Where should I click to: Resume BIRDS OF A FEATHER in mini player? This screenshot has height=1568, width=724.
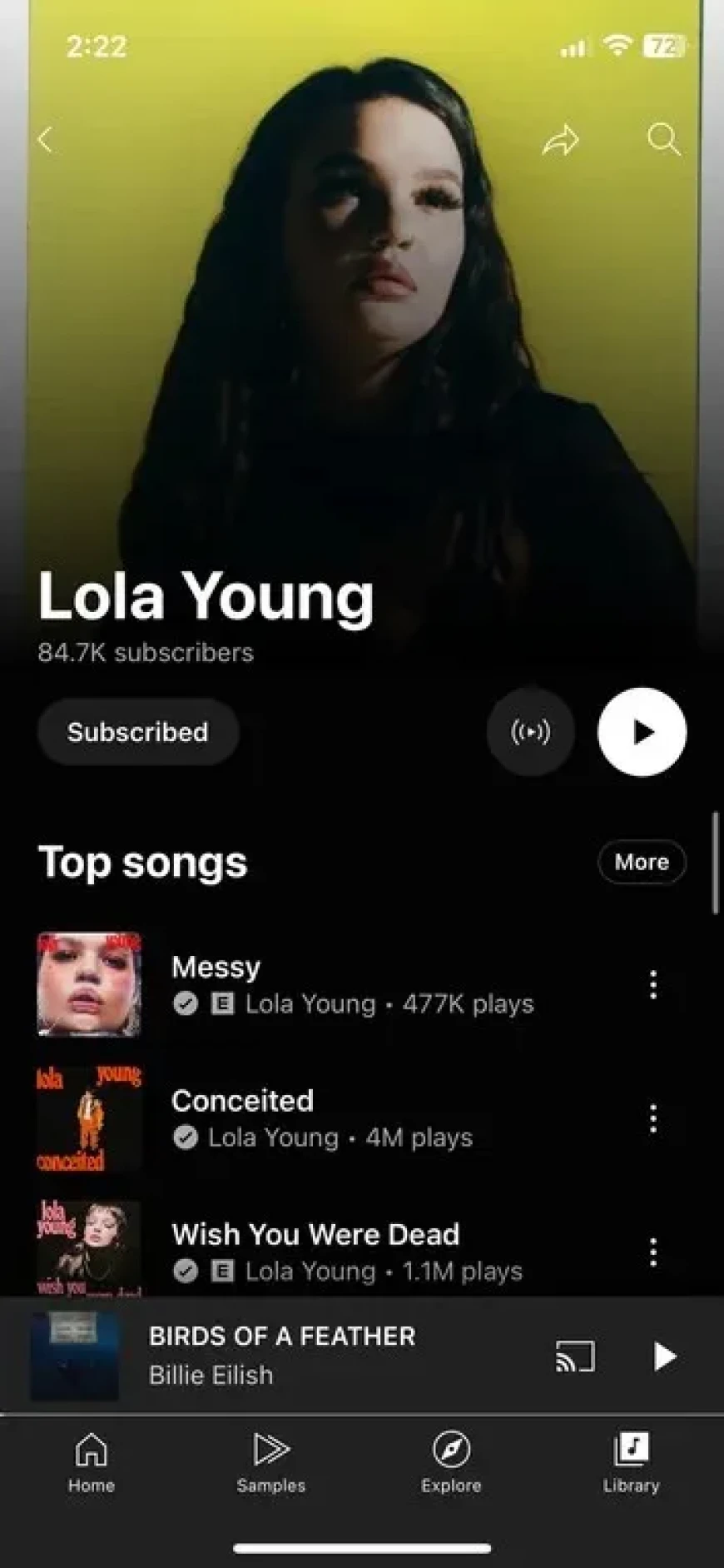tap(663, 1356)
